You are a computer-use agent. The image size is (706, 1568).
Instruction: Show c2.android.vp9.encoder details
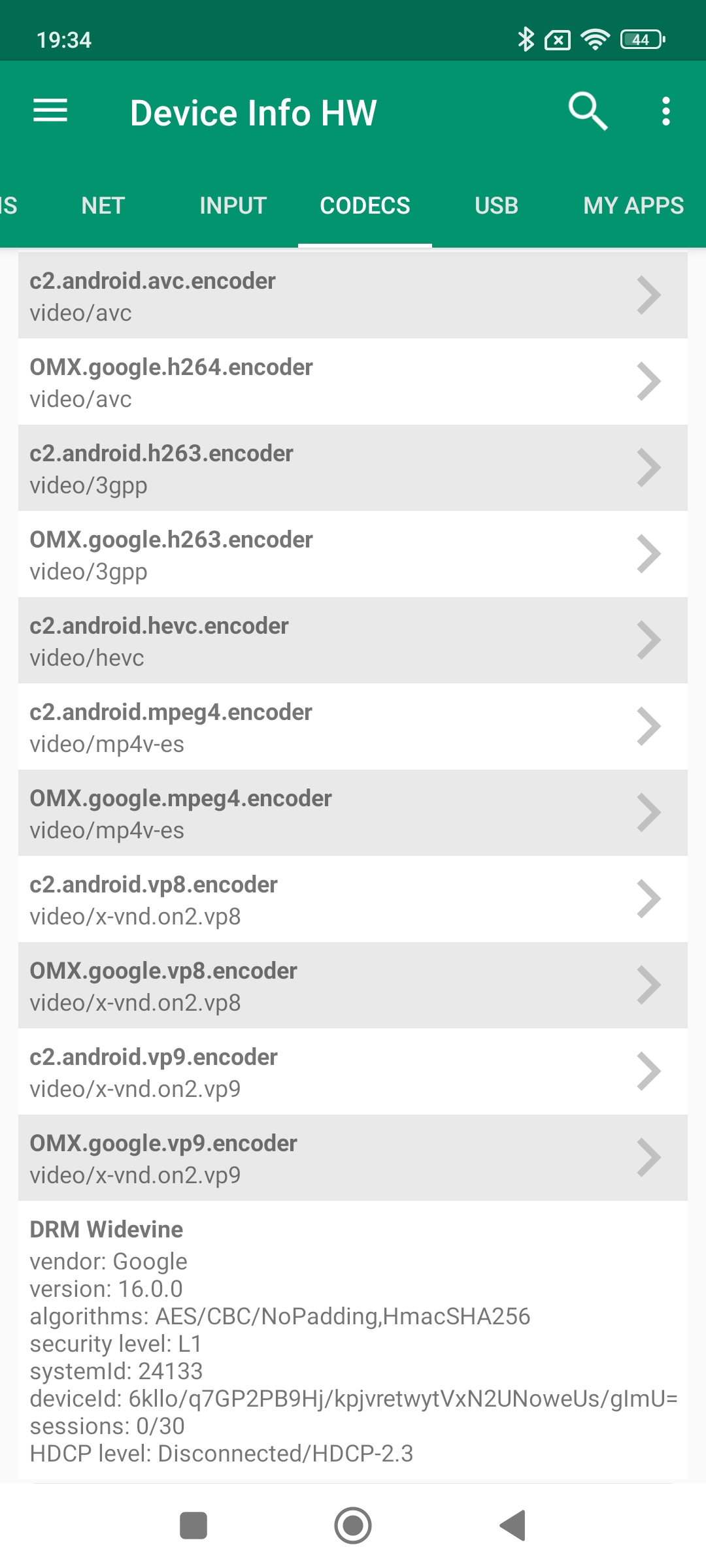click(353, 1072)
